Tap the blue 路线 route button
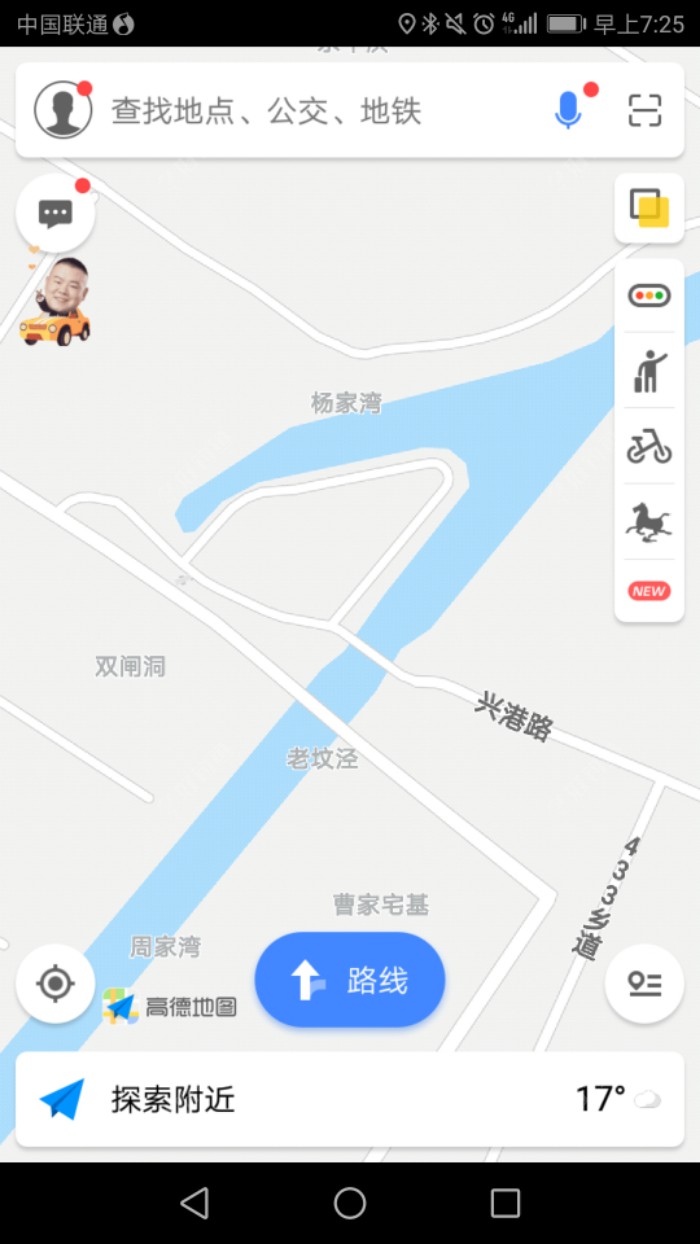The image size is (700, 1244). [x=350, y=980]
